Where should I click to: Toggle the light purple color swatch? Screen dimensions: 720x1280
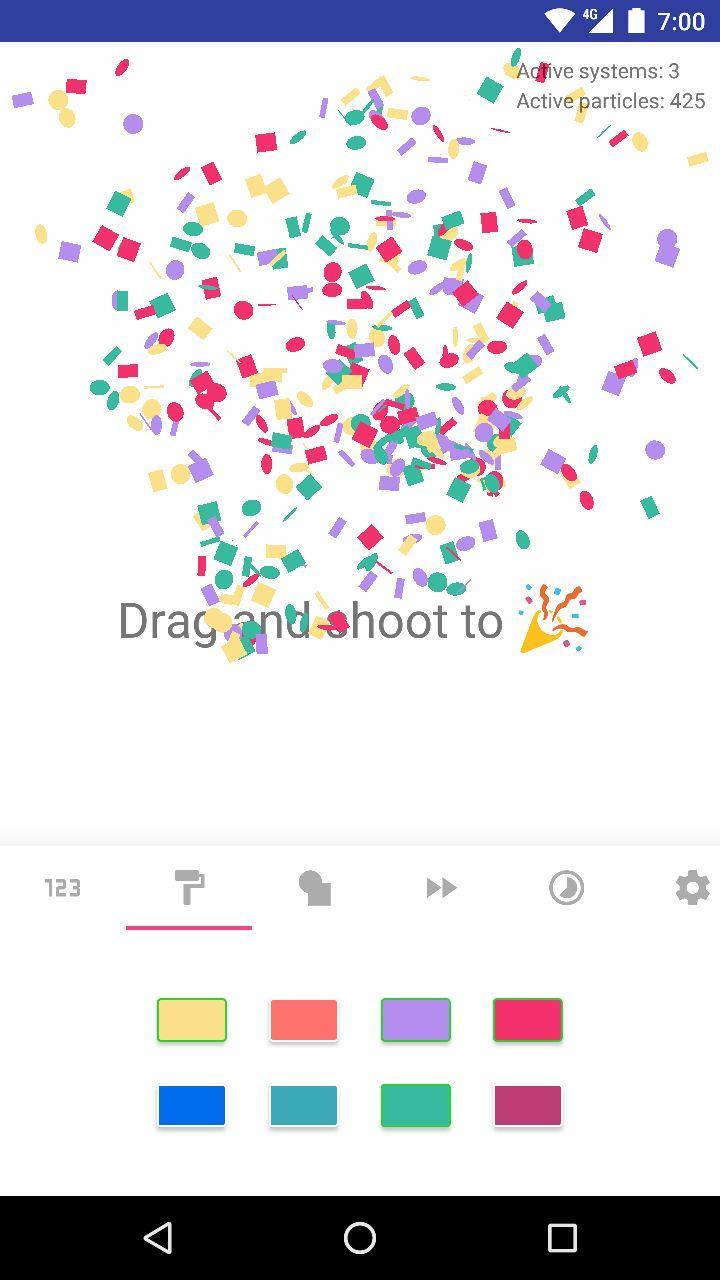point(416,1020)
